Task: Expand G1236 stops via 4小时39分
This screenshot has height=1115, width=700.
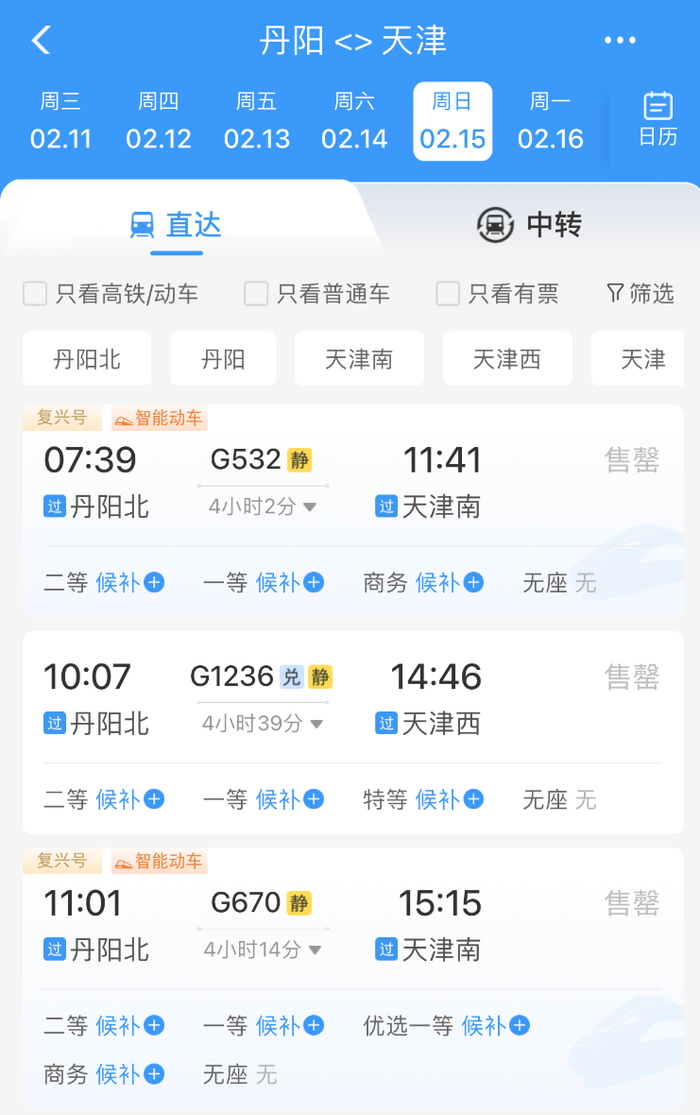Action: 262,724
